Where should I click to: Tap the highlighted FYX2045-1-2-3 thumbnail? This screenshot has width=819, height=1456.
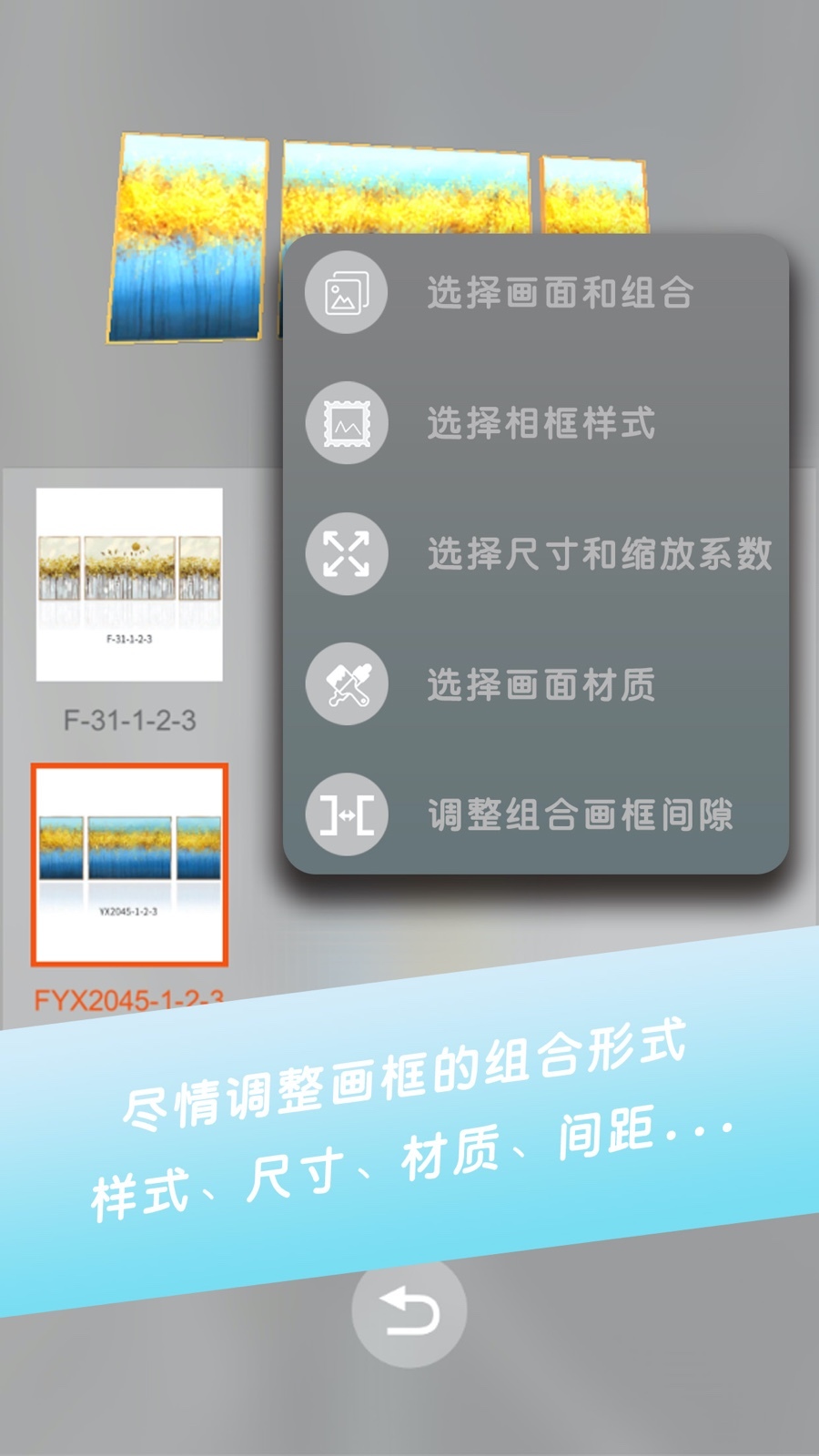128,865
